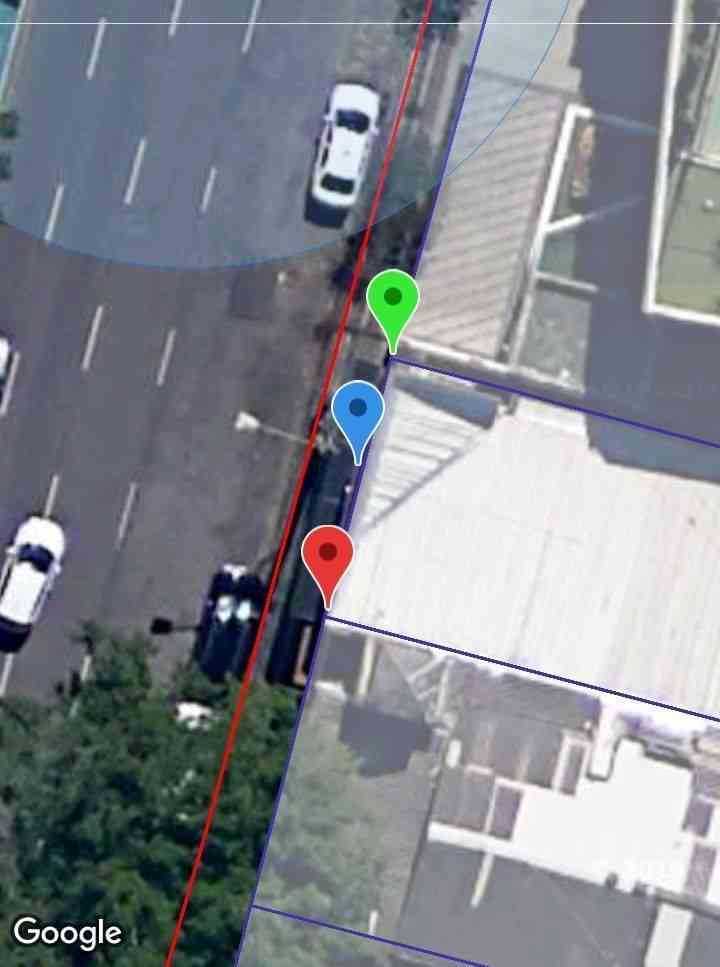
Task: Tap the green map marker
Action: [x=392, y=301]
